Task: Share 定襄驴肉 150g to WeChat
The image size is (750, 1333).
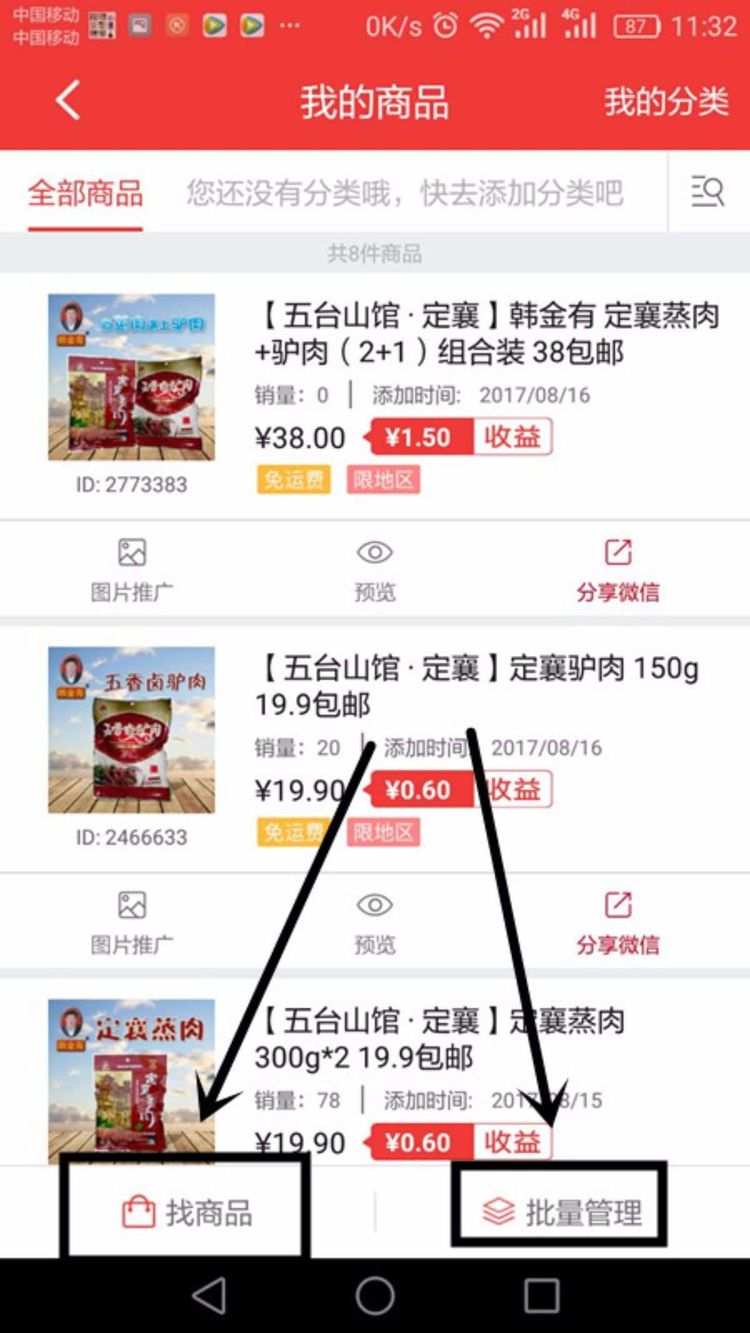Action: point(617,923)
